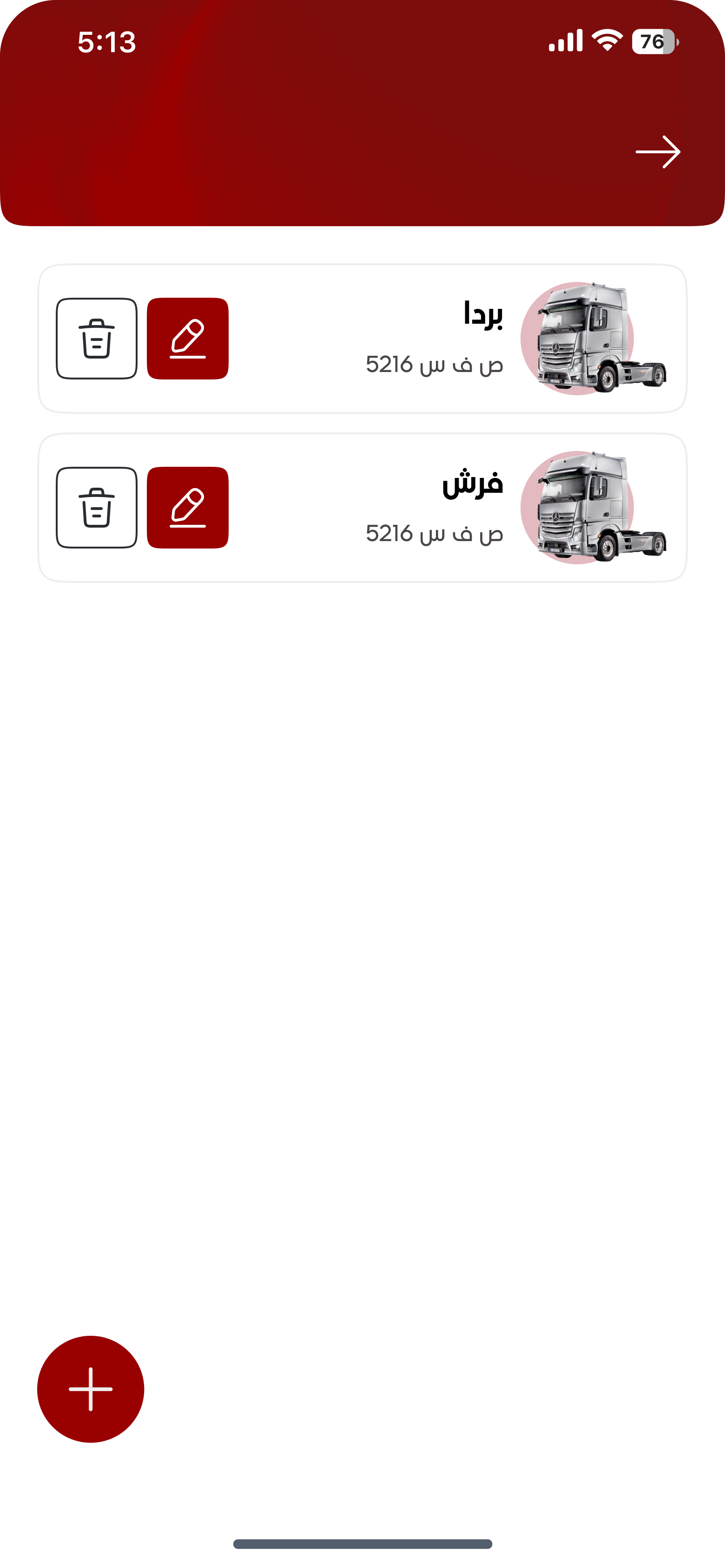Add a new truck with plus button
725x1568 pixels.
point(91,1389)
